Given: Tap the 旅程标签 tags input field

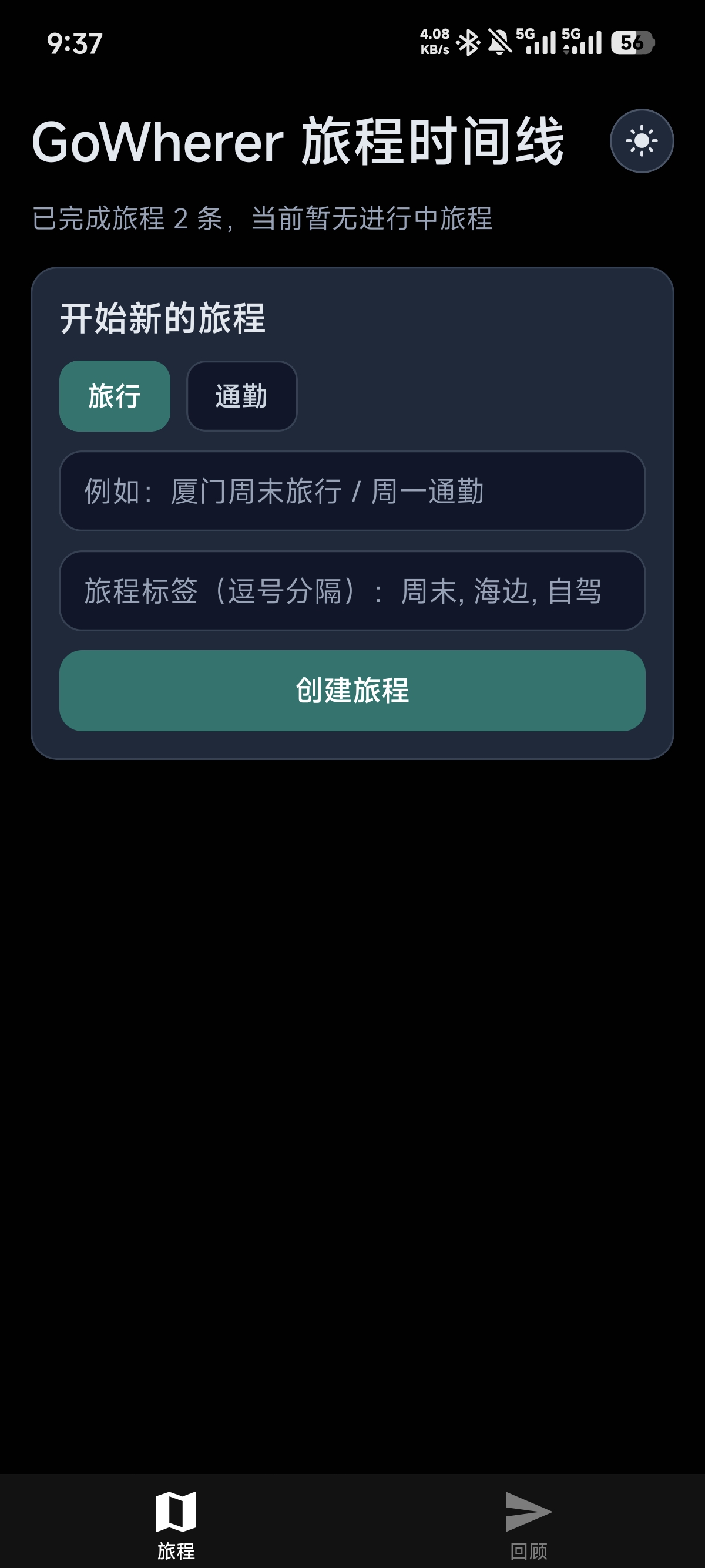Looking at the screenshot, I should (x=352, y=591).
